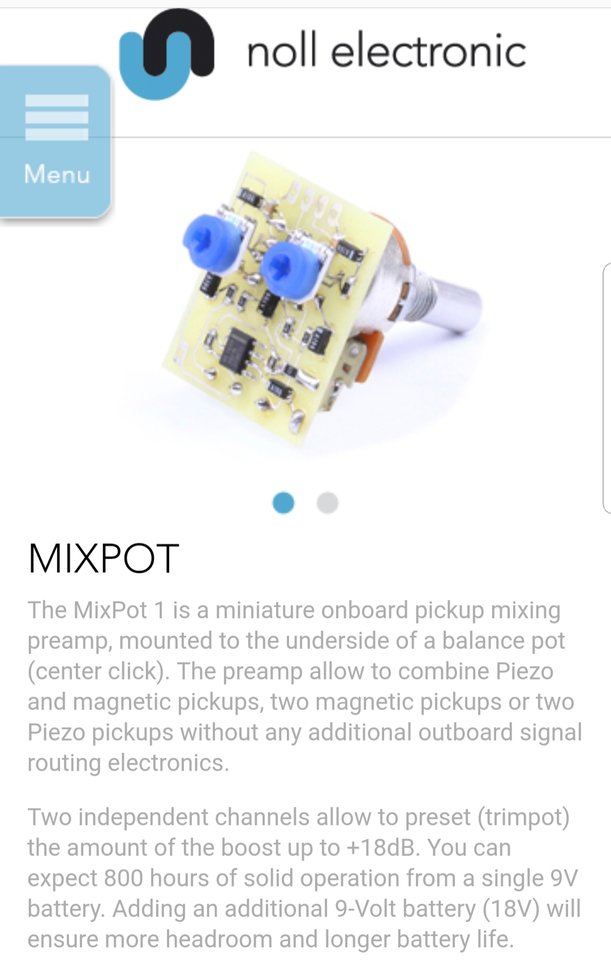Select the second carousel page dot

coord(327,503)
